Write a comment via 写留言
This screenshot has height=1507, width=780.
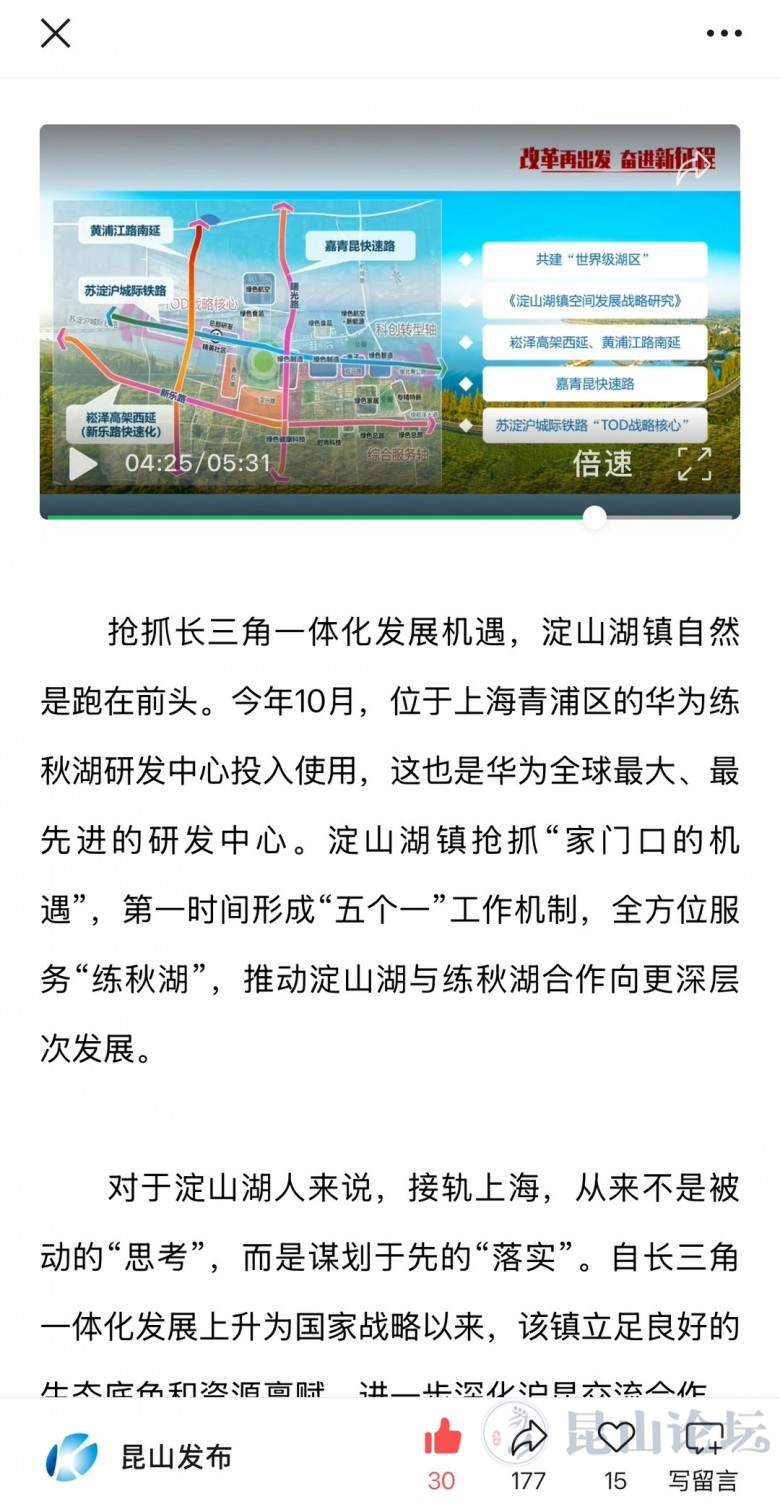(x=703, y=1452)
